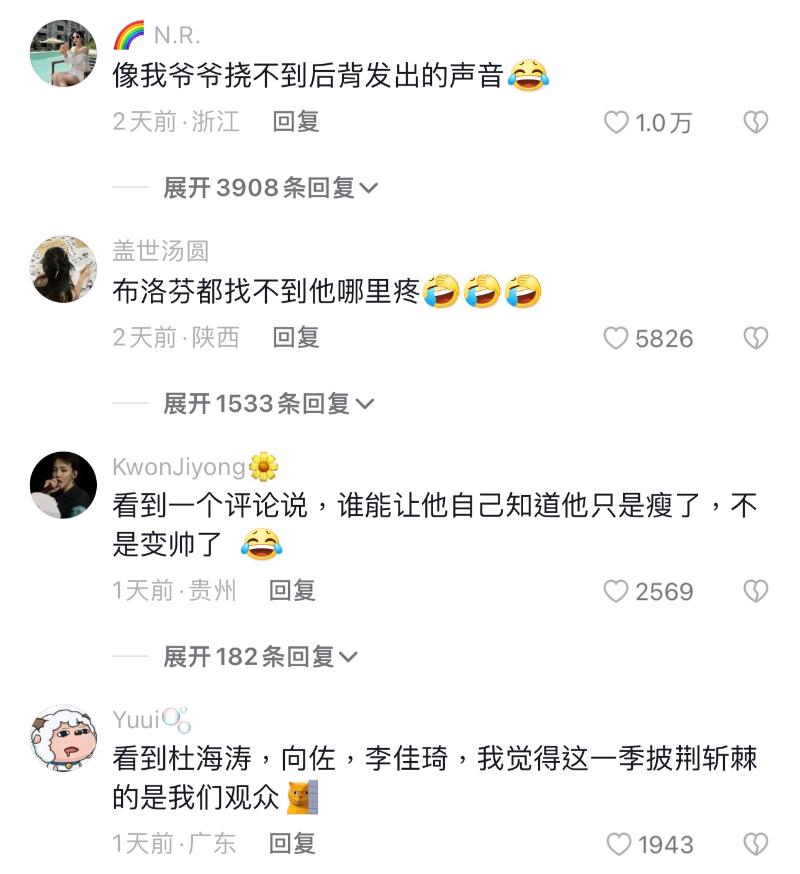Open N.R.'s profile avatar
This screenshot has width=800, height=874.
(x=64, y=54)
